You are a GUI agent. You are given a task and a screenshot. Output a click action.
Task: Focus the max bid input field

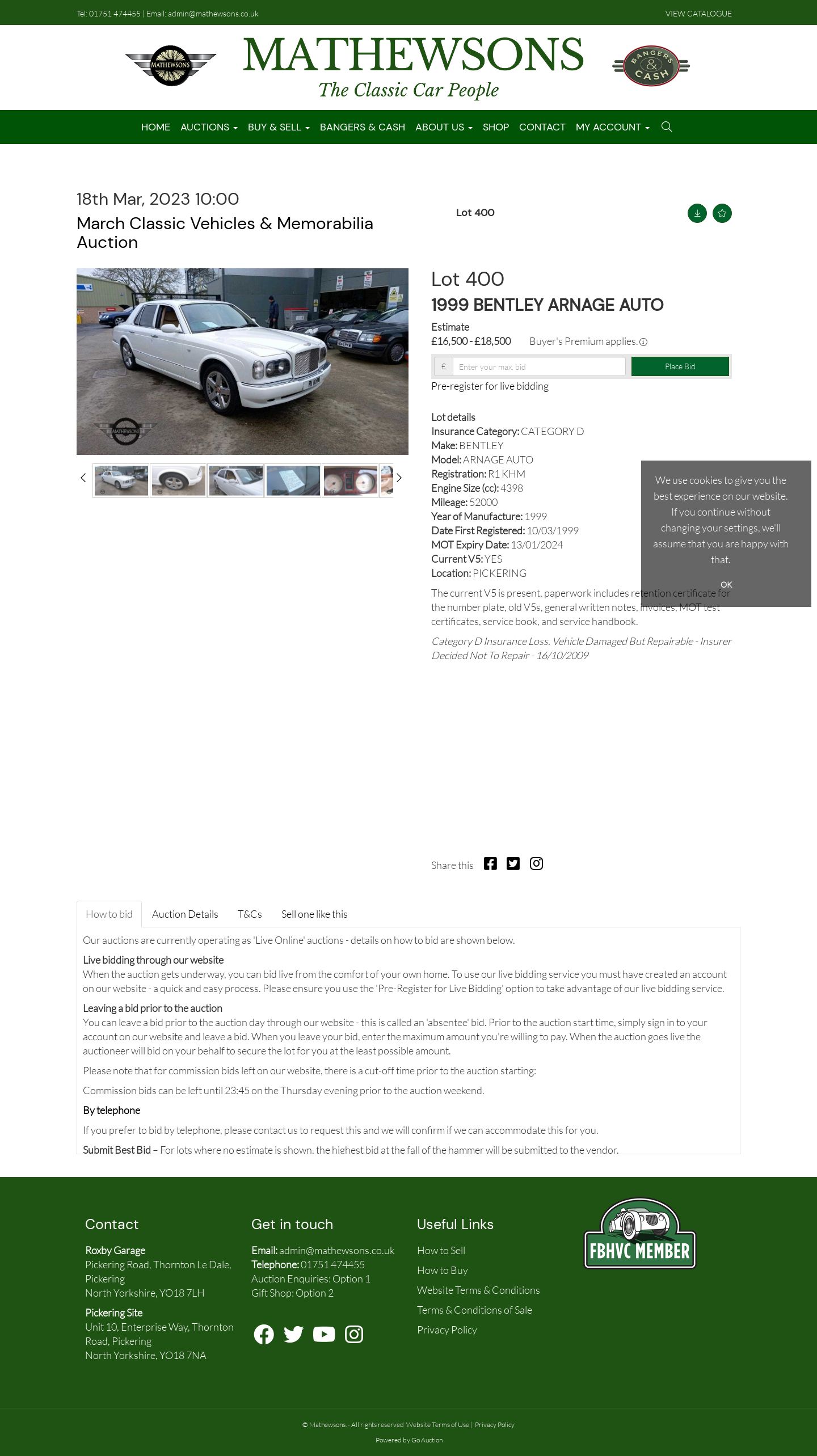pos(539,366)
